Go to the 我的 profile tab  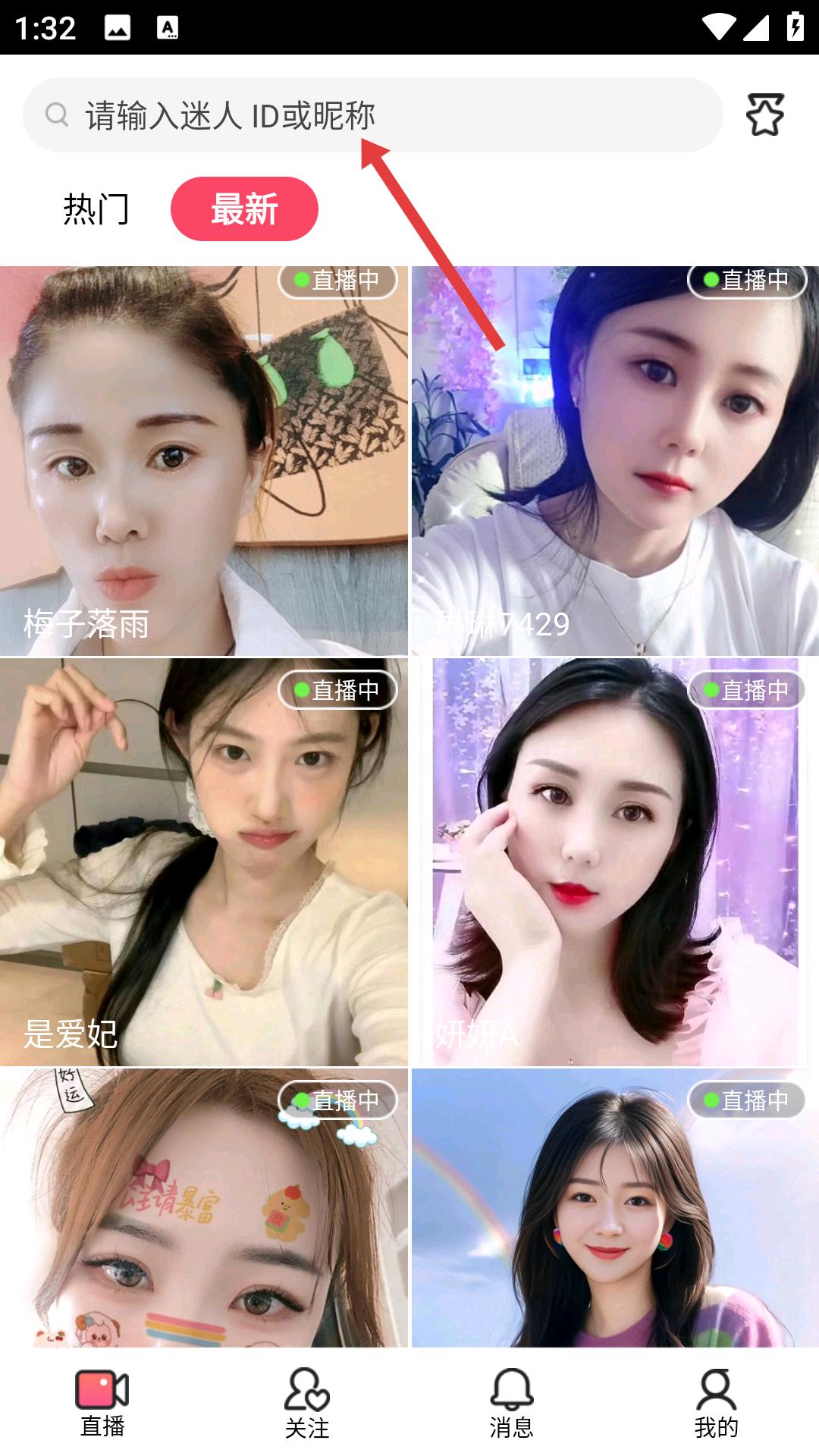pyautogui.click(x=716, y=1403)
